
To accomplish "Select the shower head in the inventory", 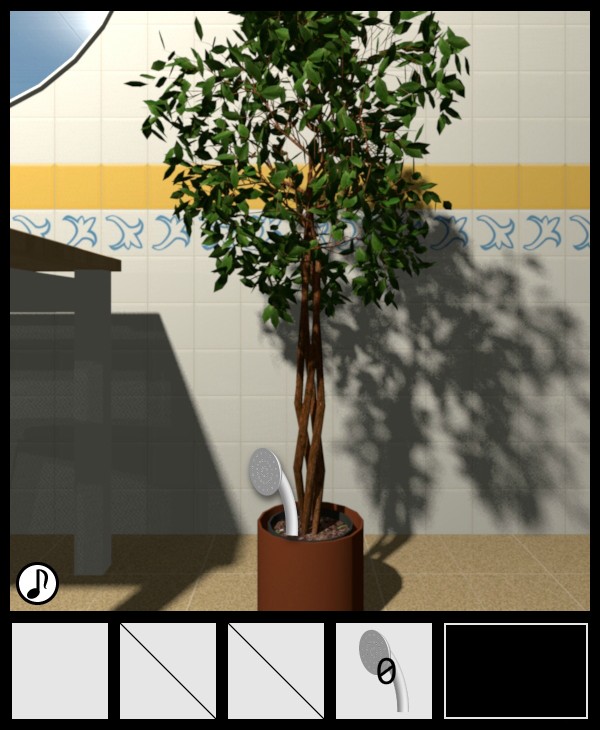I will 383,670.
